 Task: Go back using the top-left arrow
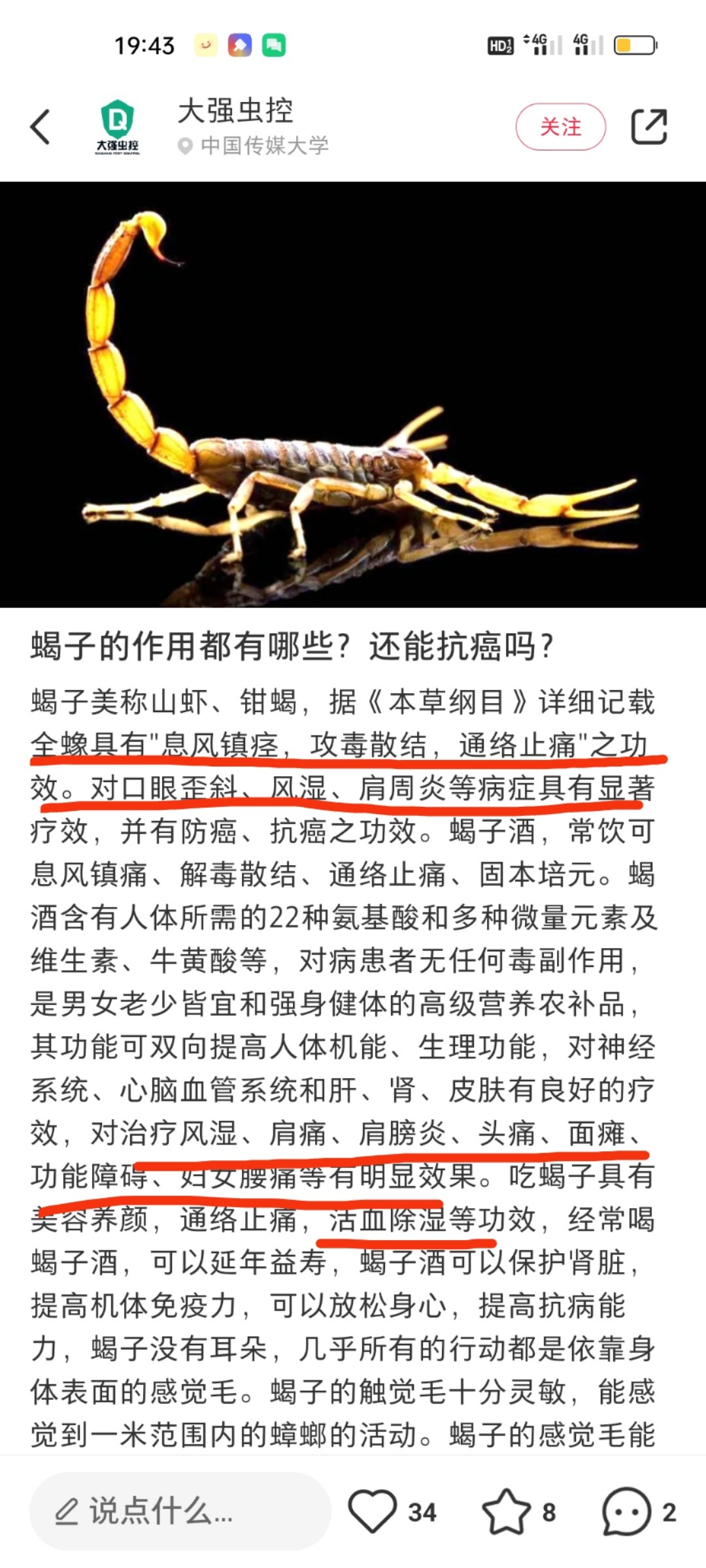coord(41,127)
